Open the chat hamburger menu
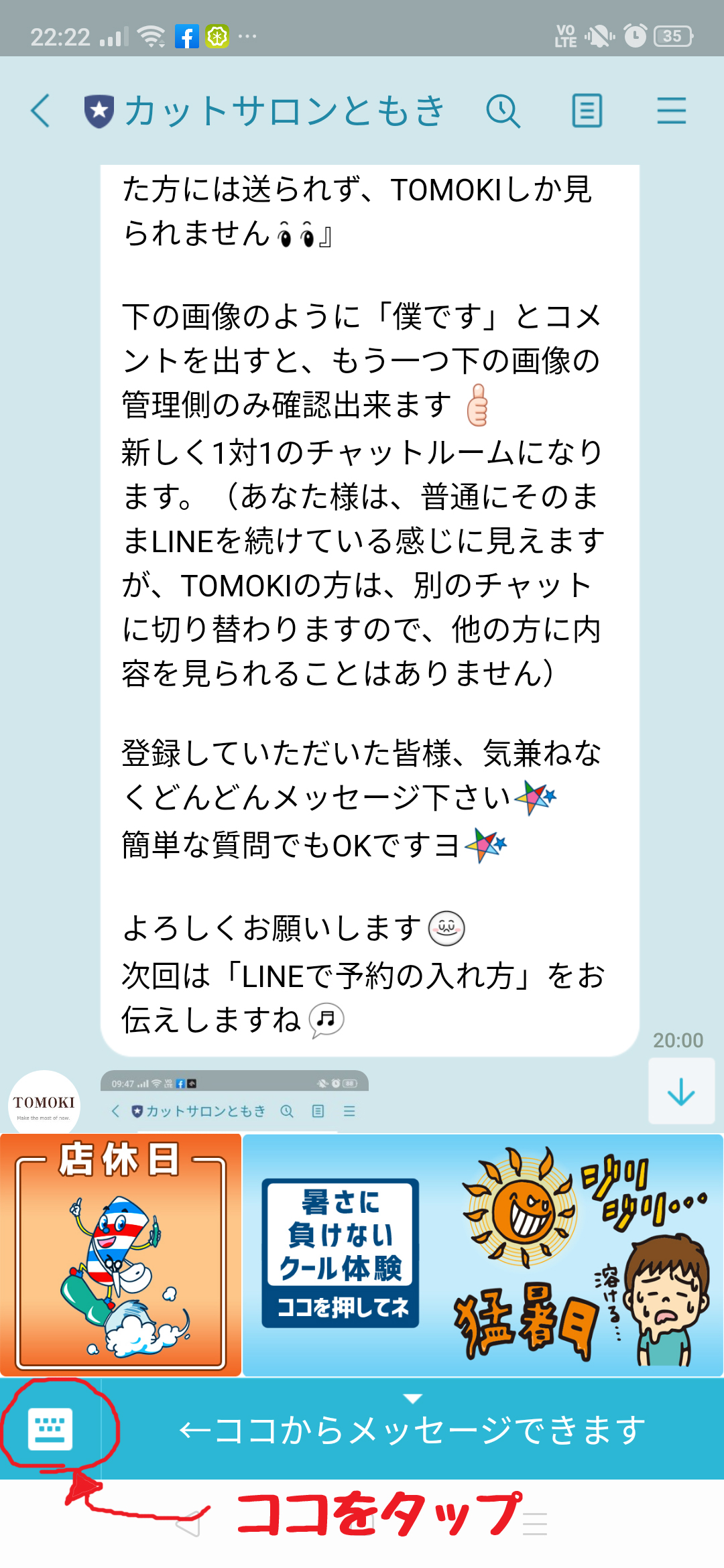 [671, 111]
